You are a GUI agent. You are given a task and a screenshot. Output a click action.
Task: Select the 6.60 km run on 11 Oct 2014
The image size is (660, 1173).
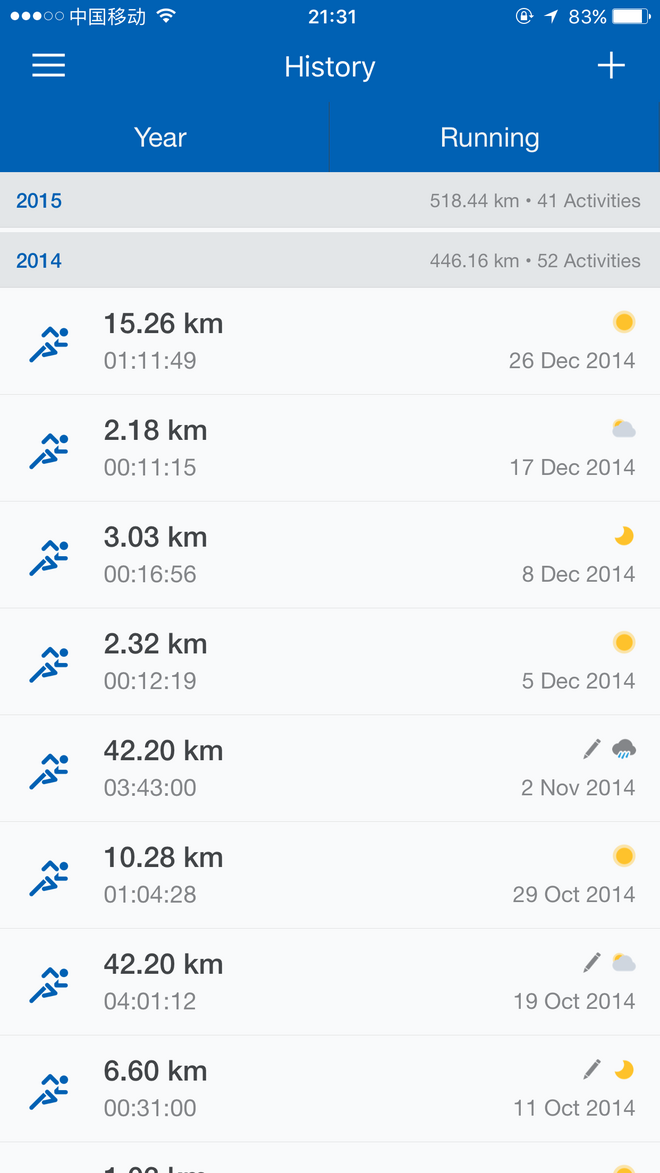pos(330,1090)
